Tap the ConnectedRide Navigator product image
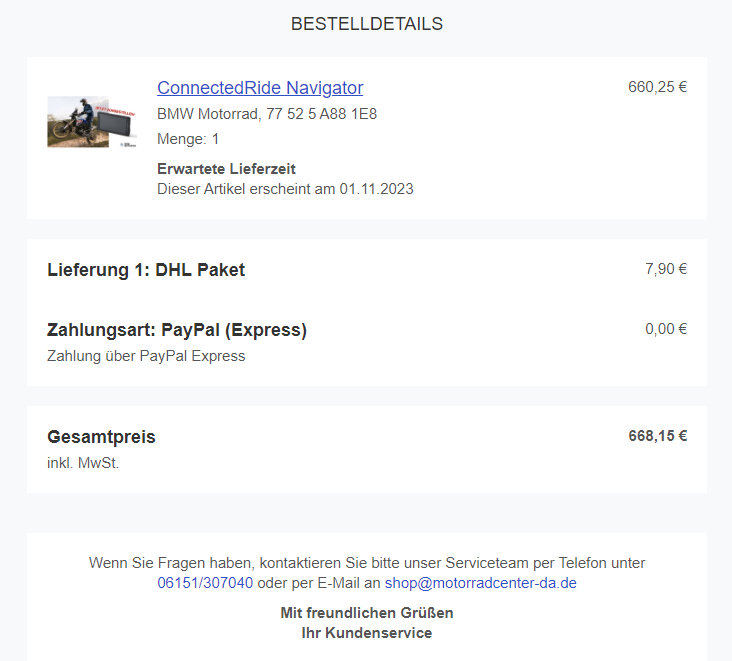 92,122
